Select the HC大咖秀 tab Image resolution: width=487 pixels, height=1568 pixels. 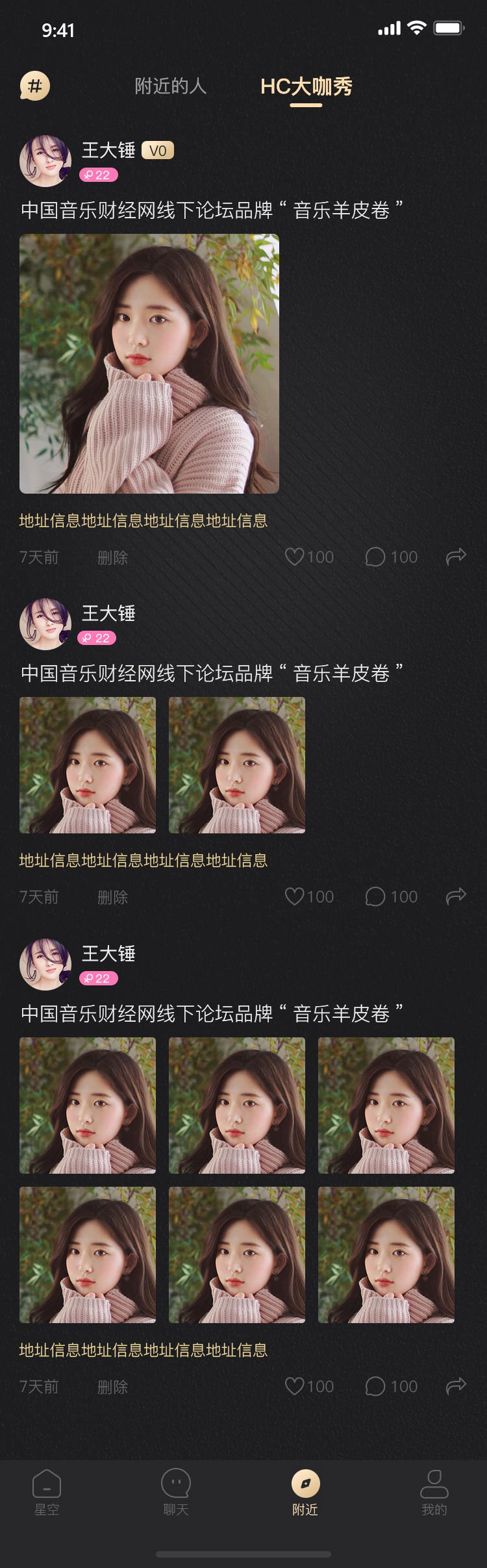tap(306, 86)
